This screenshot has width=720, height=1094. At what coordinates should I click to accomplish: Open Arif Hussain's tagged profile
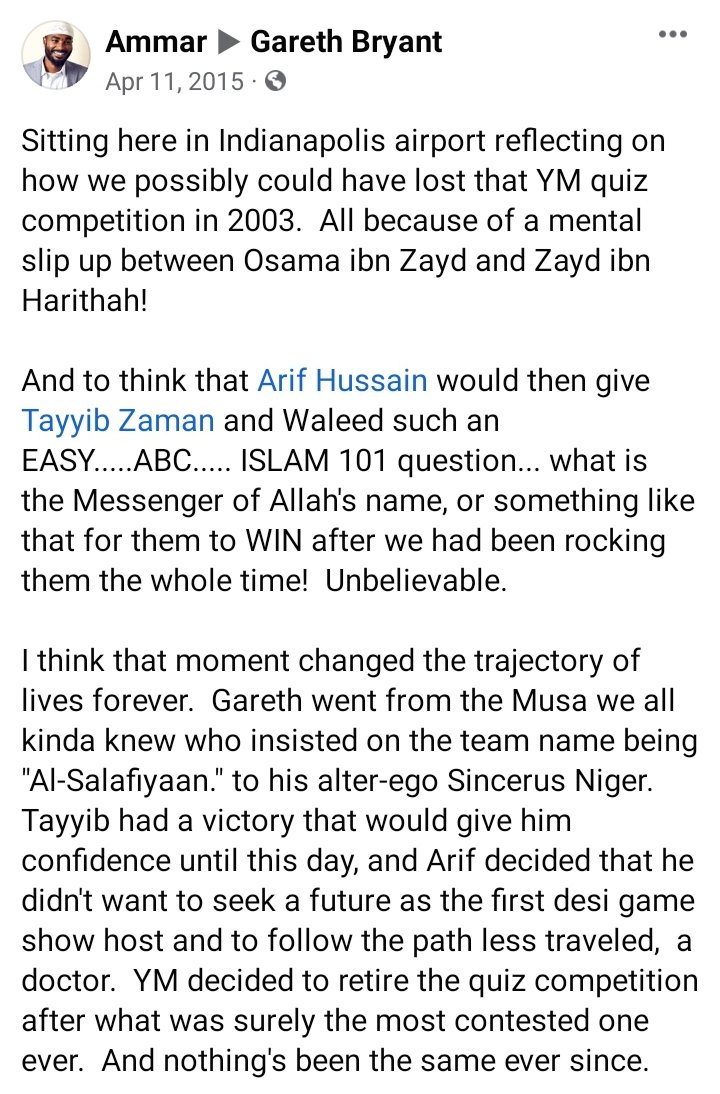pyautogui.click(x=342, y=381)
